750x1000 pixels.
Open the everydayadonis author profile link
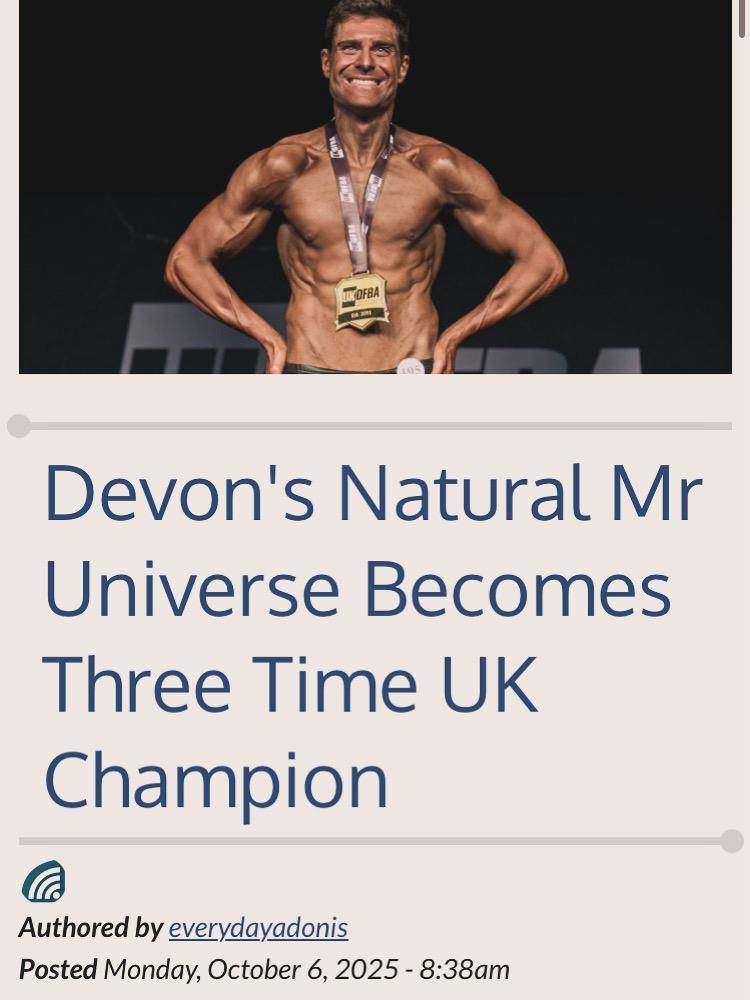(x=258, y=928)
